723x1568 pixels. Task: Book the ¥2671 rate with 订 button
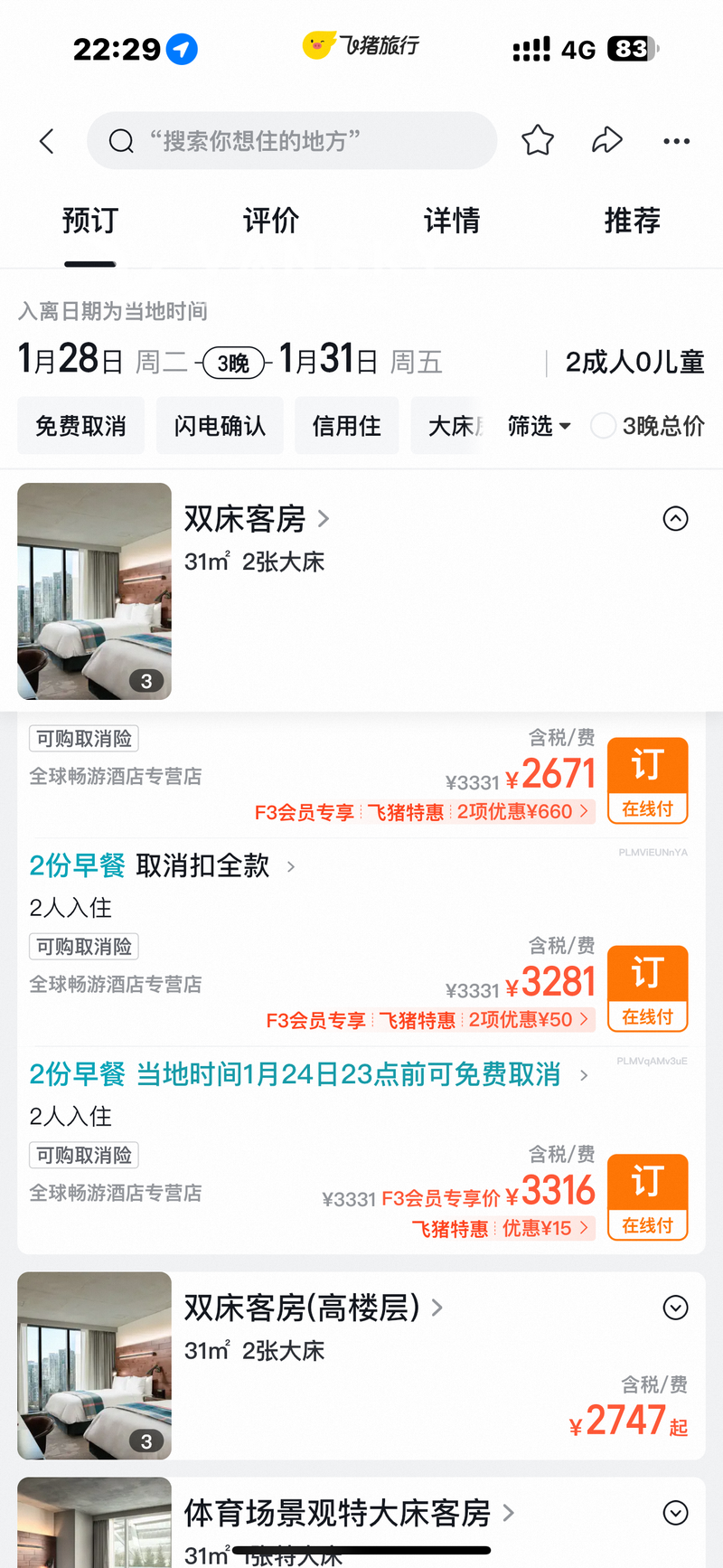(x=647, y=780)
